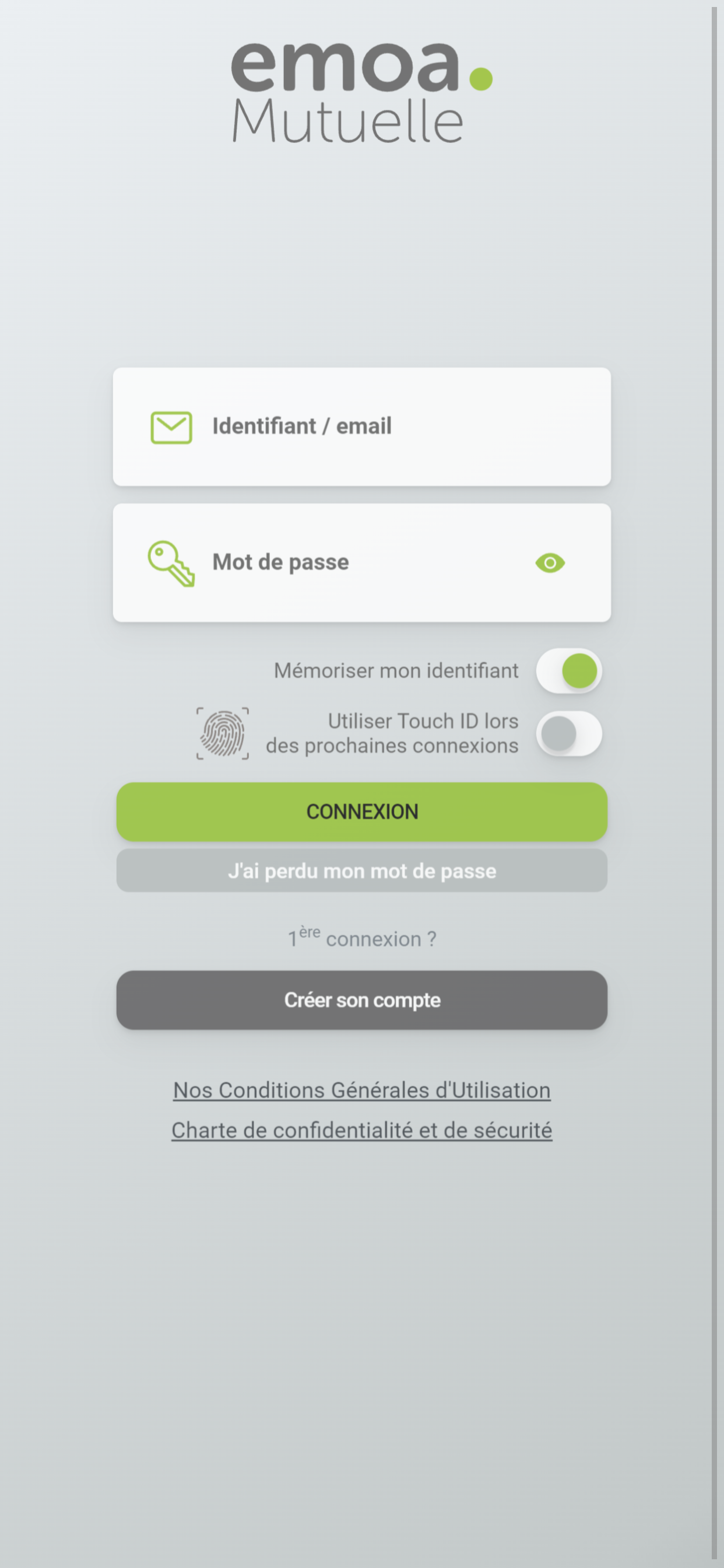This screenshot has width=724, height=1568.
Task: Click the 1ère connexion text
Action: (361, 937)
